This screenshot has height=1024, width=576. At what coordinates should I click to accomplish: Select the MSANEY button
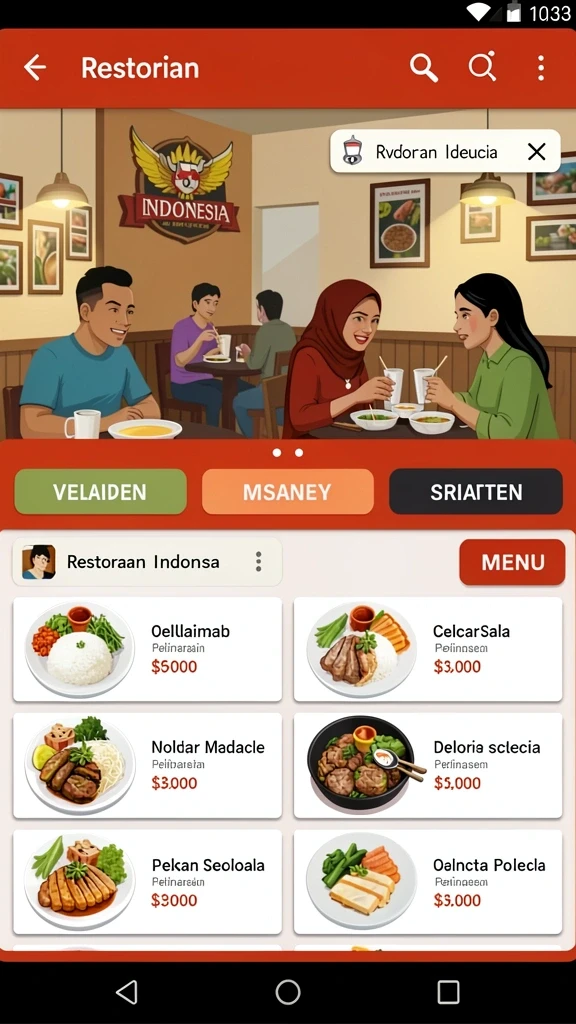pyautogui.click(x=288, y=491)
